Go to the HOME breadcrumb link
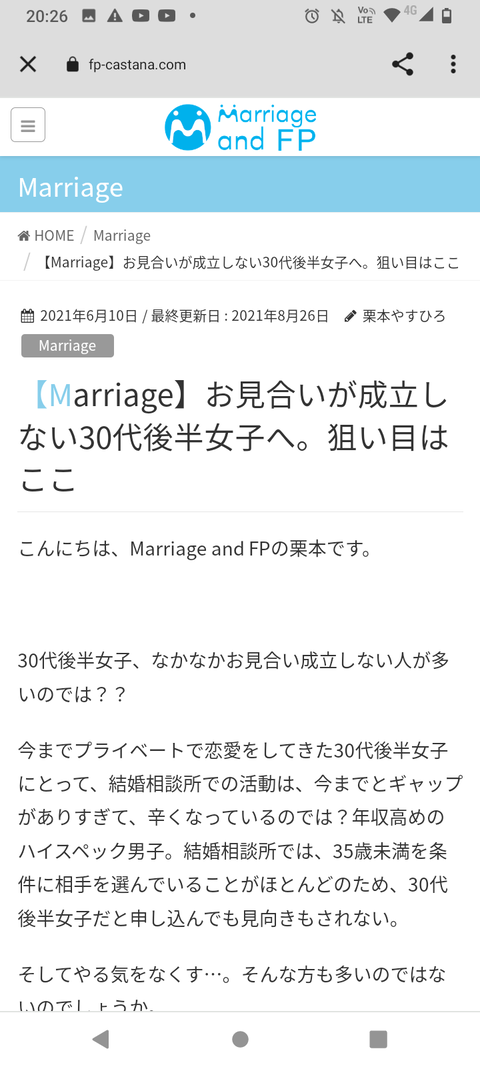This screenshot has height=1067, width=480. (x=46, y=235)
